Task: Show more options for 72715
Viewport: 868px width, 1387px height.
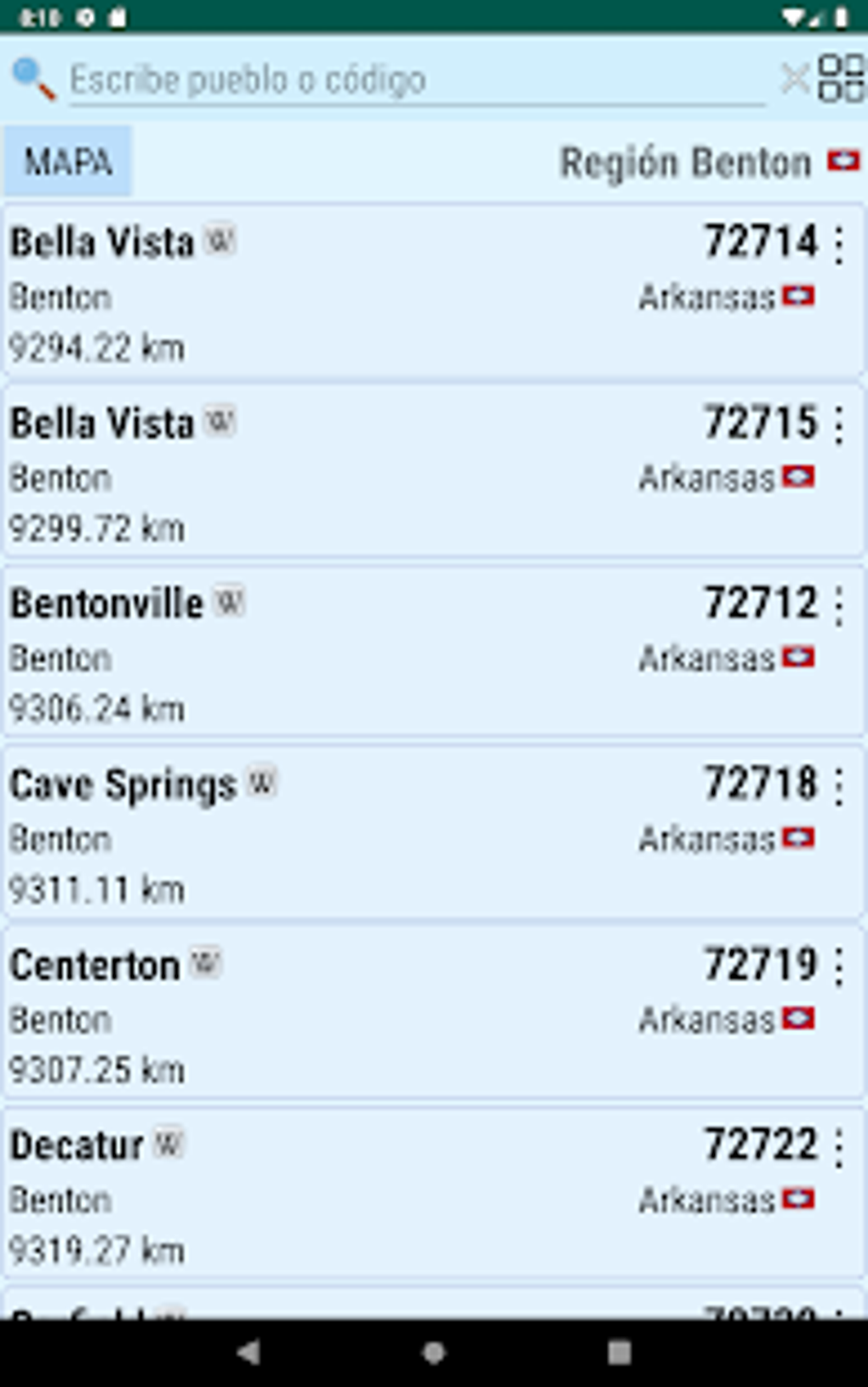Action: pos(839,425)
